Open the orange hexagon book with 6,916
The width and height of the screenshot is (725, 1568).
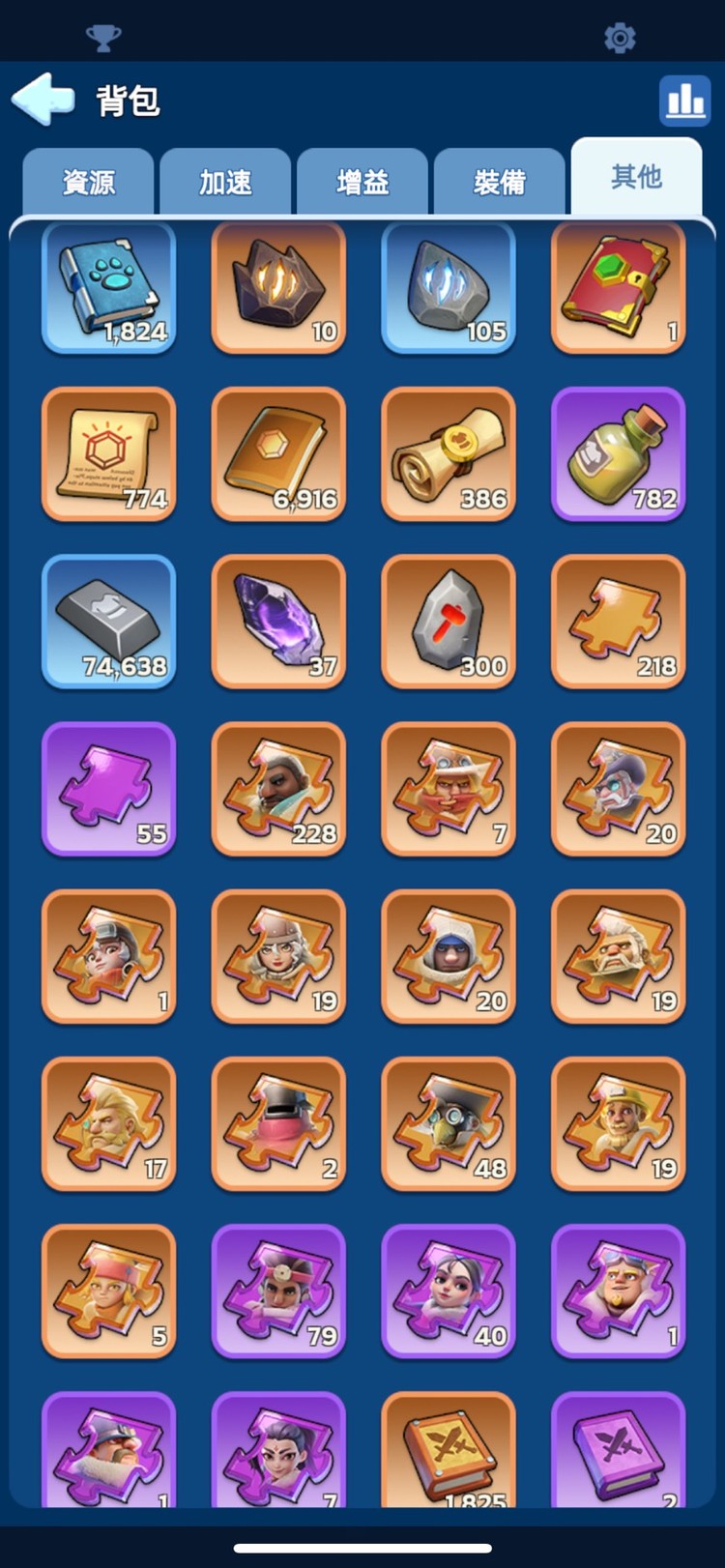click(x=278, y=454)
